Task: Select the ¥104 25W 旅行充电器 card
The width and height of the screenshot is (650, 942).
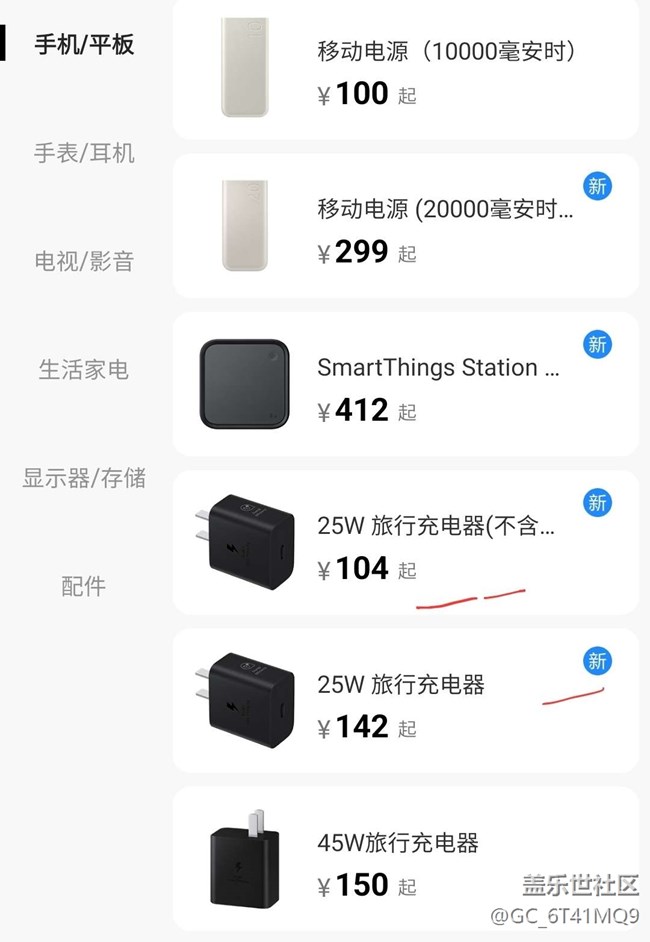Action: point(405,543)
